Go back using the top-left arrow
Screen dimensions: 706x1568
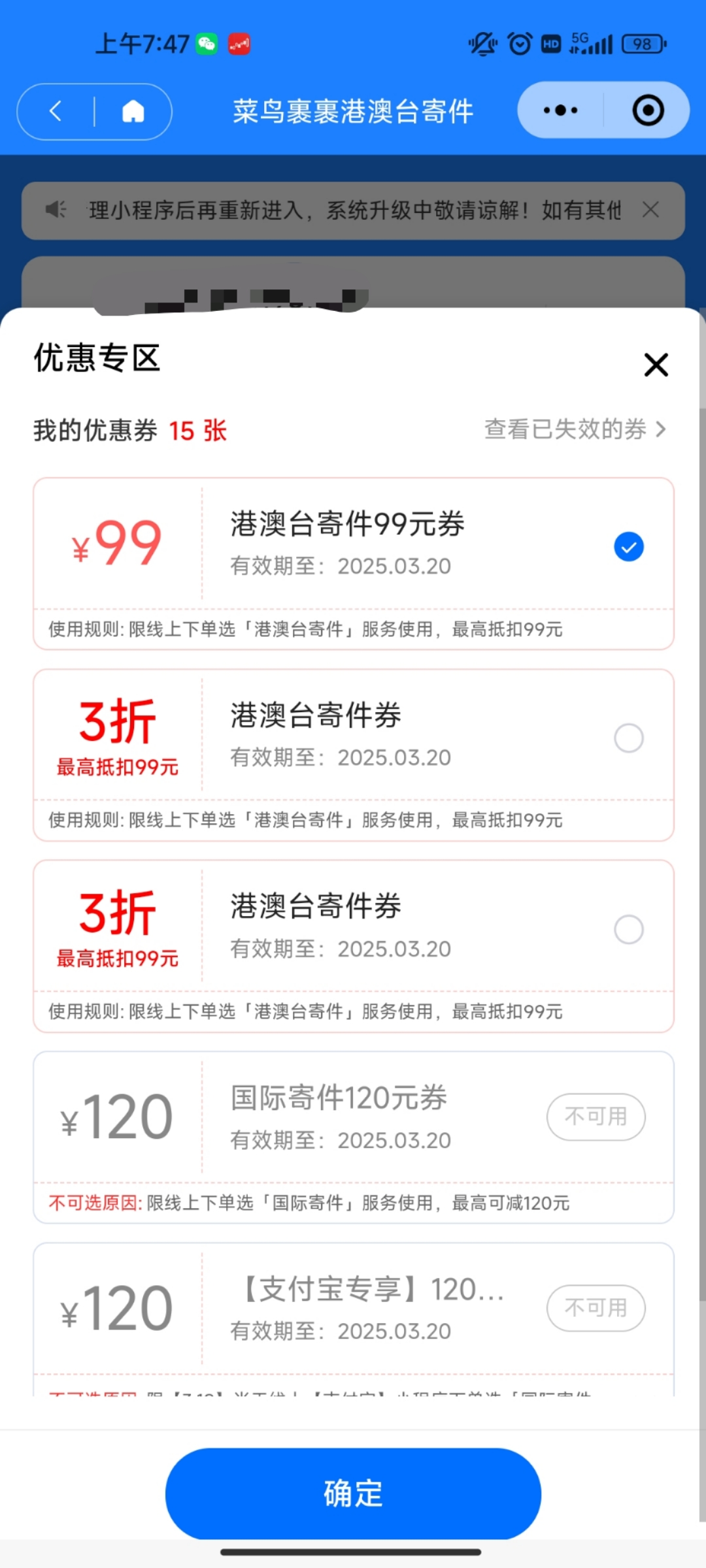tap(56, 111)
